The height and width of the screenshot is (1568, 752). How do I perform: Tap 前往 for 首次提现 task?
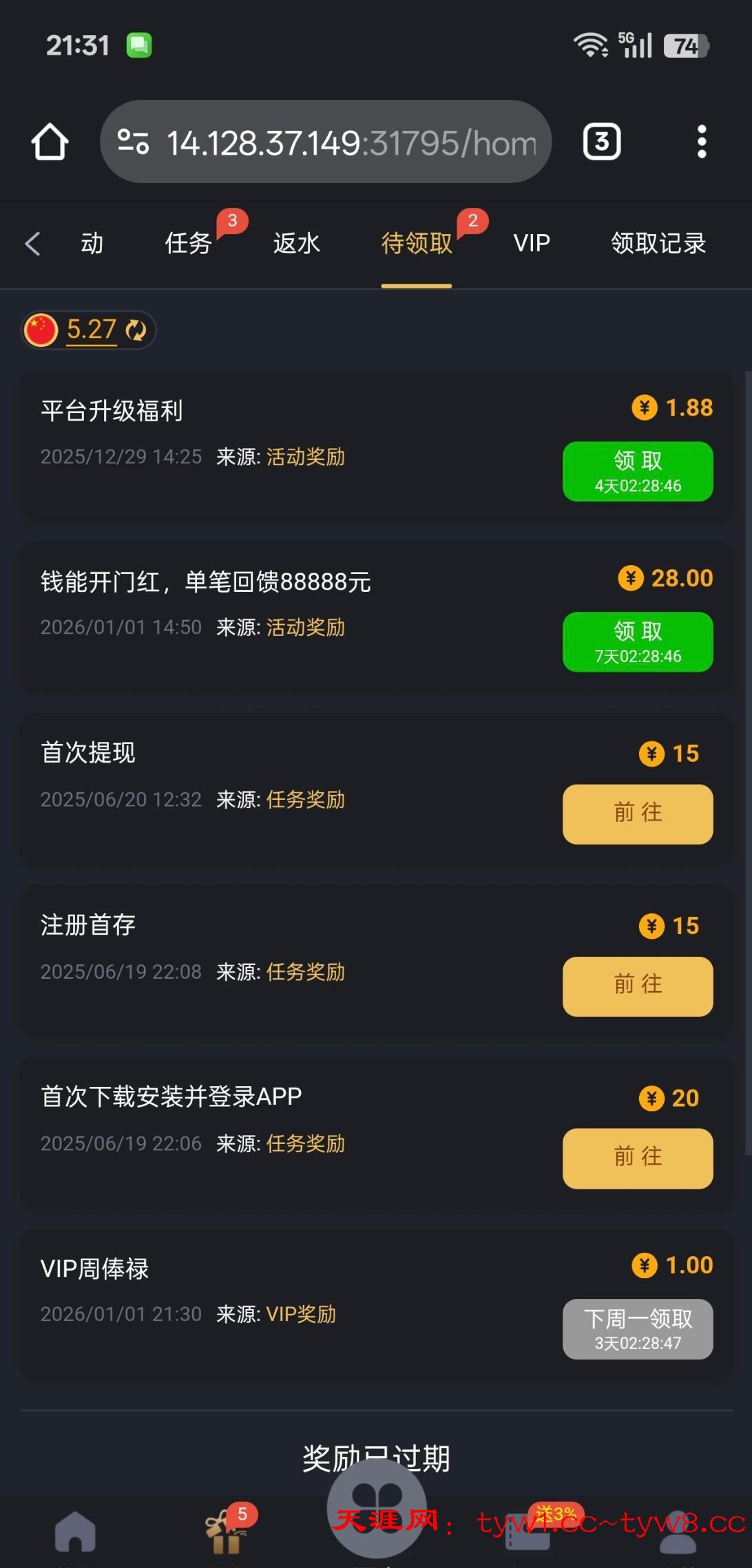[x=638, y=814]
